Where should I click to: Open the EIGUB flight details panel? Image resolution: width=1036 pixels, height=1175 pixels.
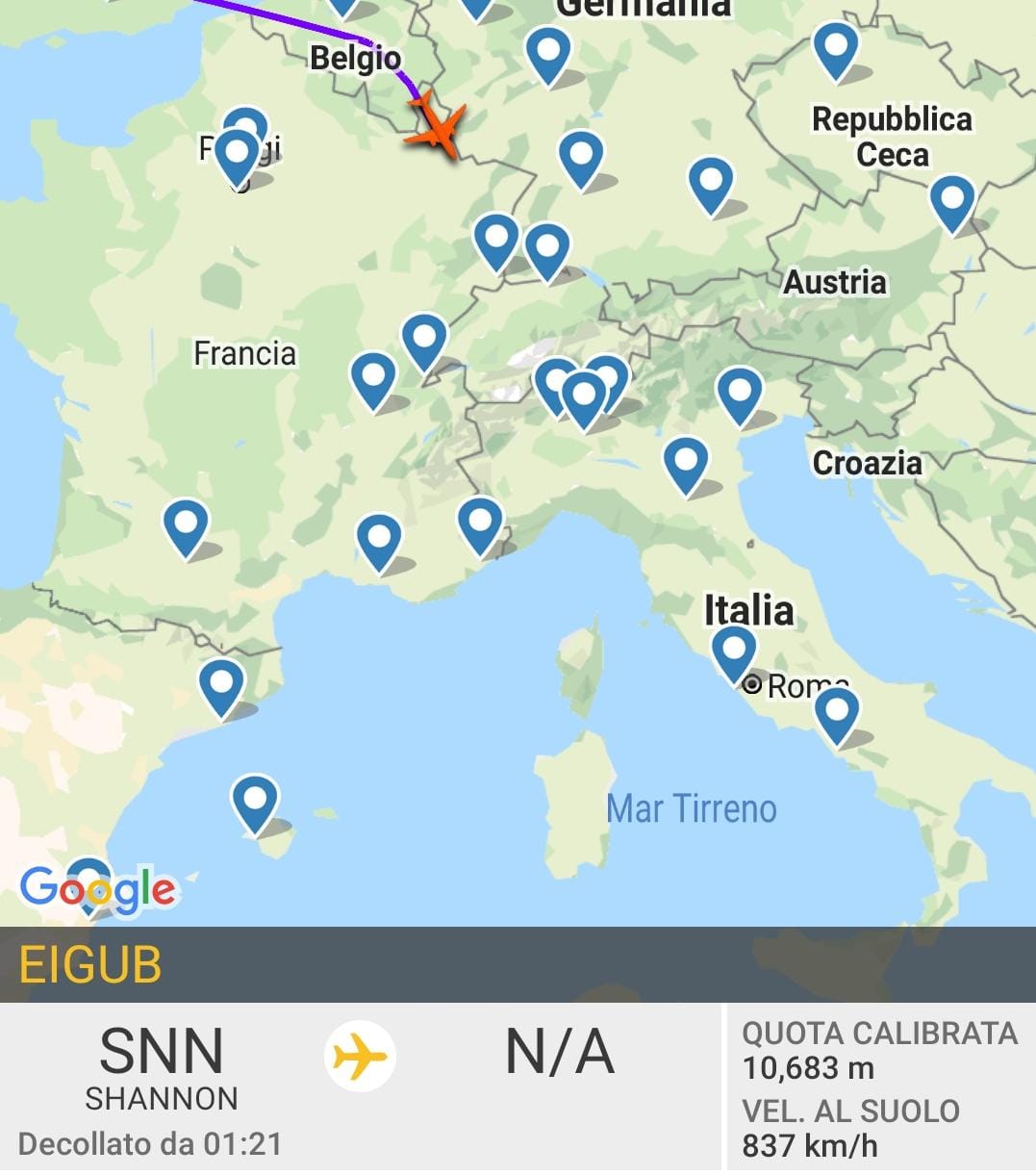(518, 965)
